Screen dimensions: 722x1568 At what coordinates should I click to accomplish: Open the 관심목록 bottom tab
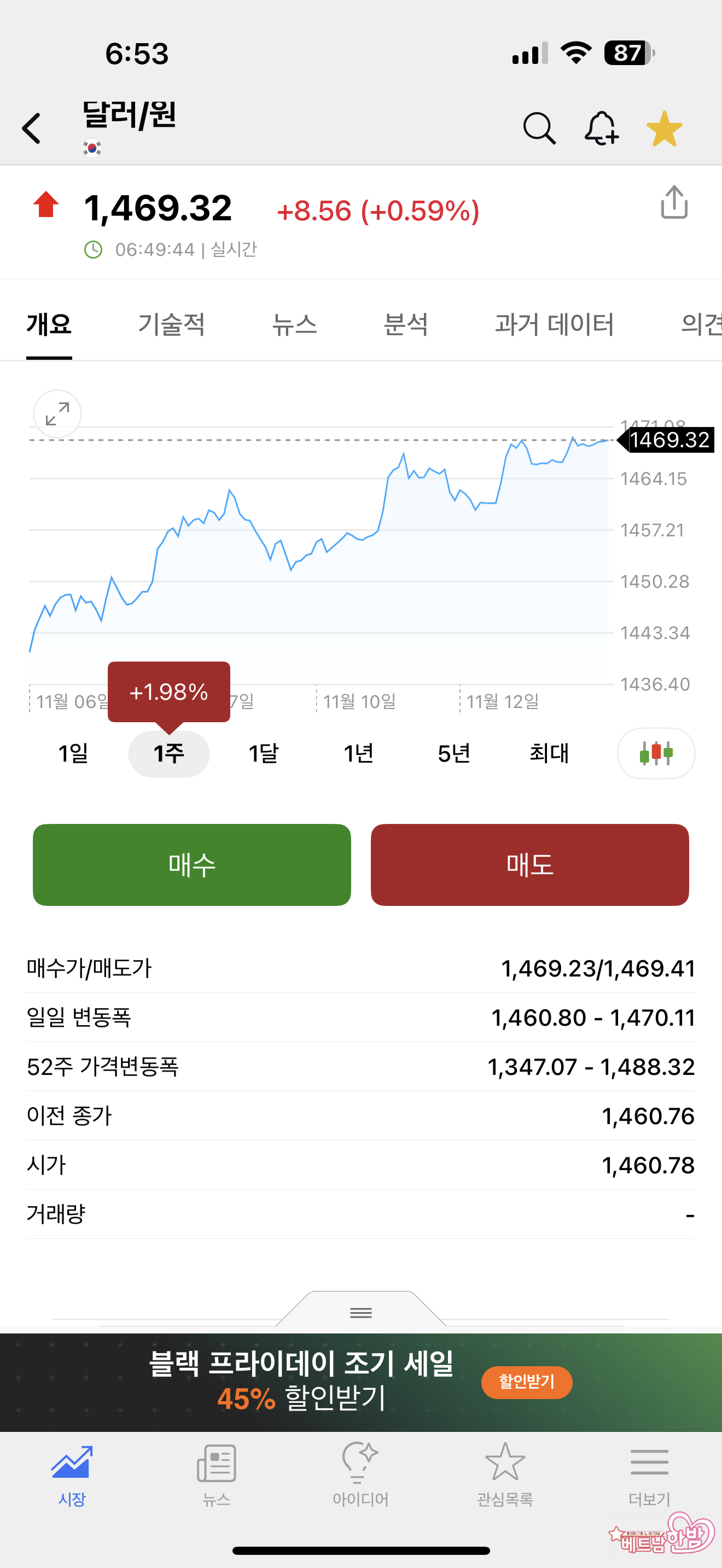tap(505, 1473)
